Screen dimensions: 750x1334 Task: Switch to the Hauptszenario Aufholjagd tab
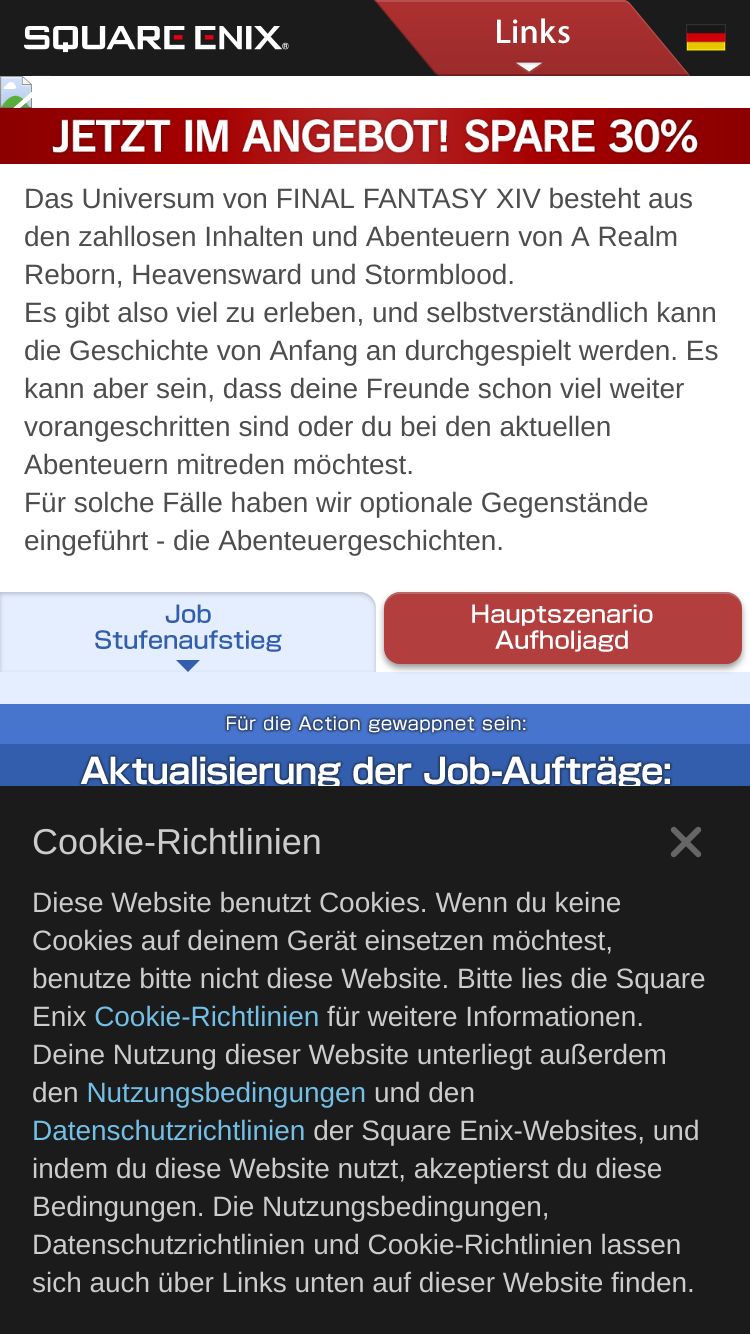562,628
